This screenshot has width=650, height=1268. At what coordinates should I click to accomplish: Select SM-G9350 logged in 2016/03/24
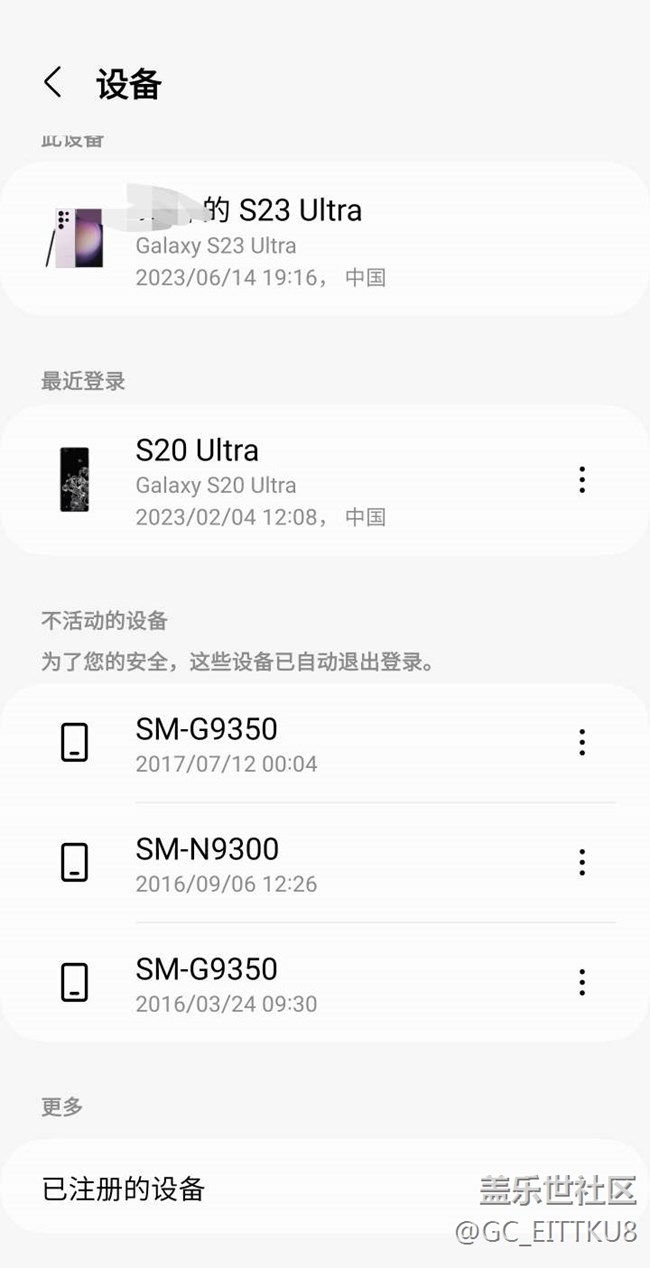[260, 983]
